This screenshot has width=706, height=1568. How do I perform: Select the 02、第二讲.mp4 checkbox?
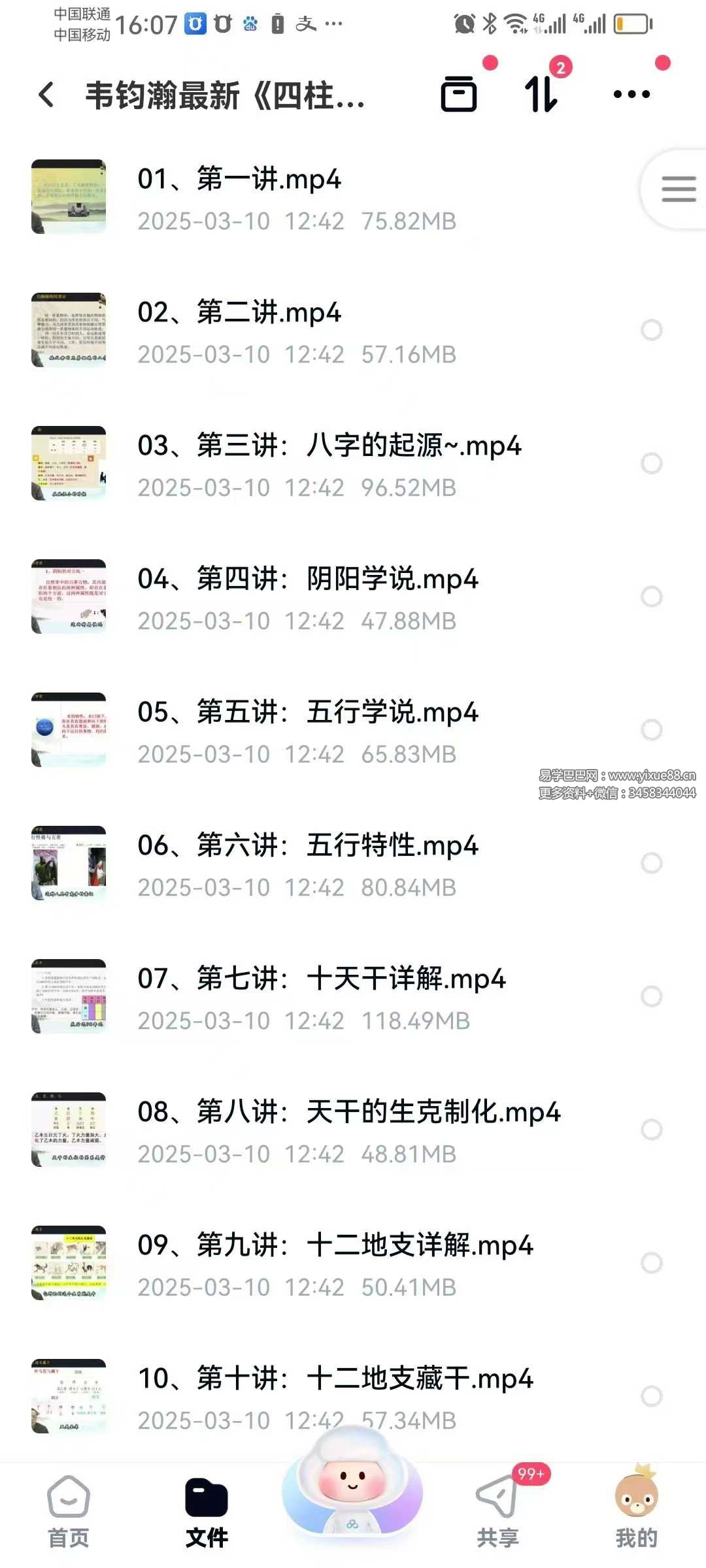(x=651, y=330)
